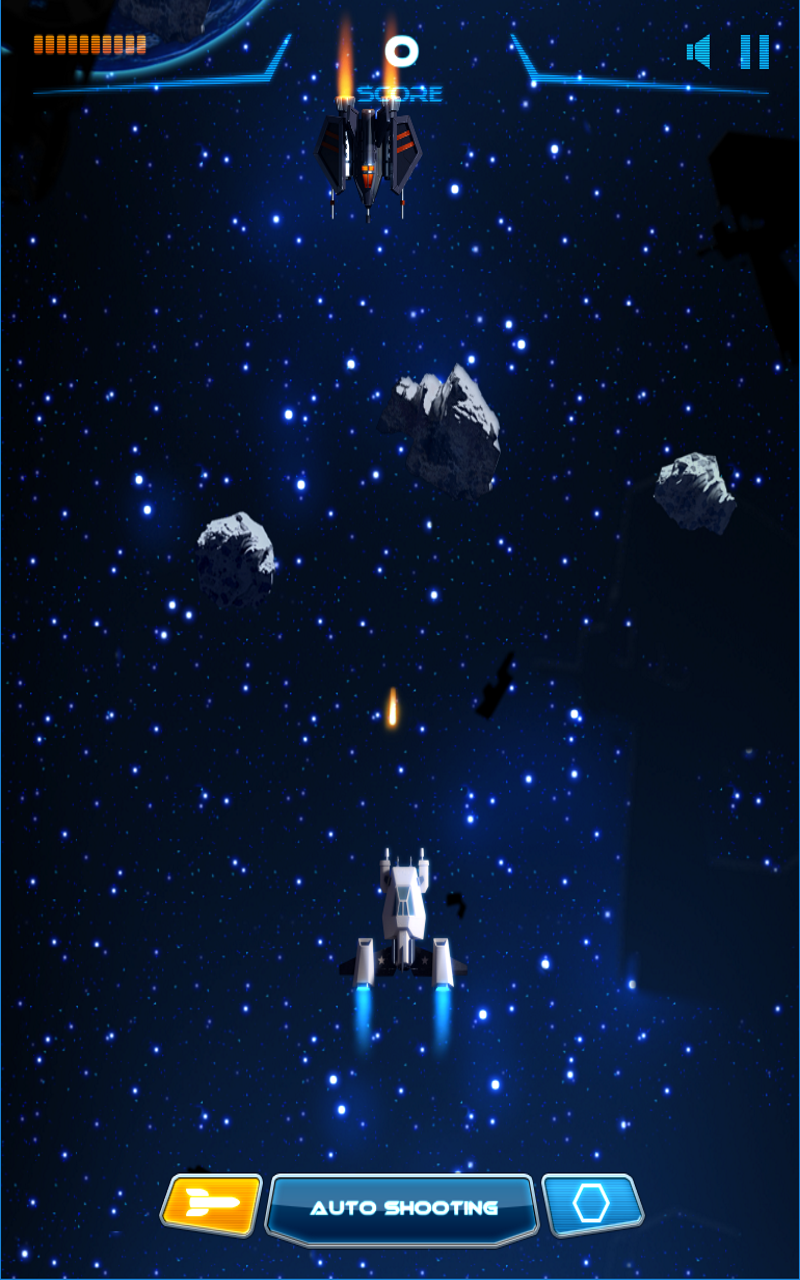This screenshot has height=1280, width=800.
Task: Activate the hexagon shield power-up icon
Action: (x=593, y=1206)
